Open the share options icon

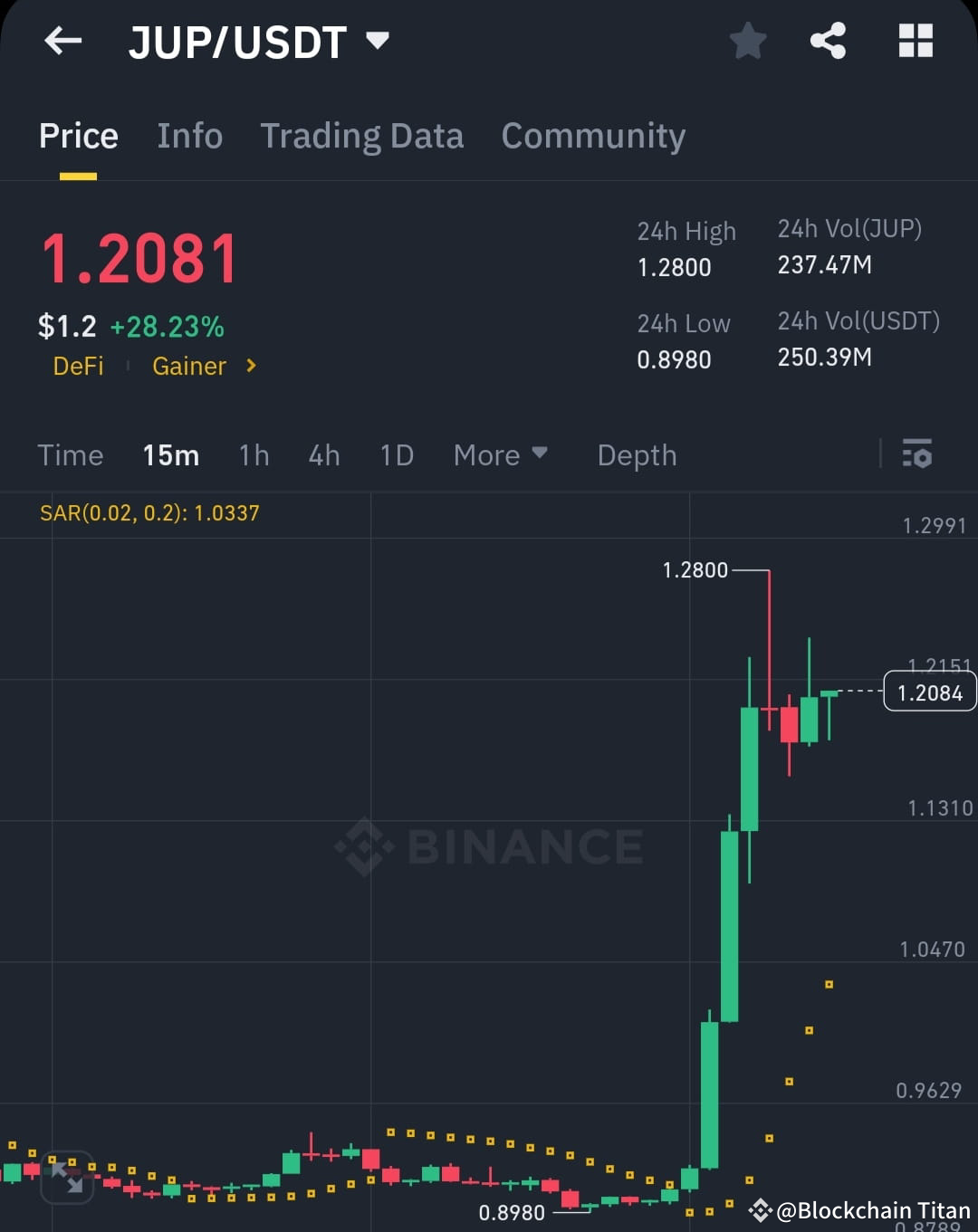[827, 40]
